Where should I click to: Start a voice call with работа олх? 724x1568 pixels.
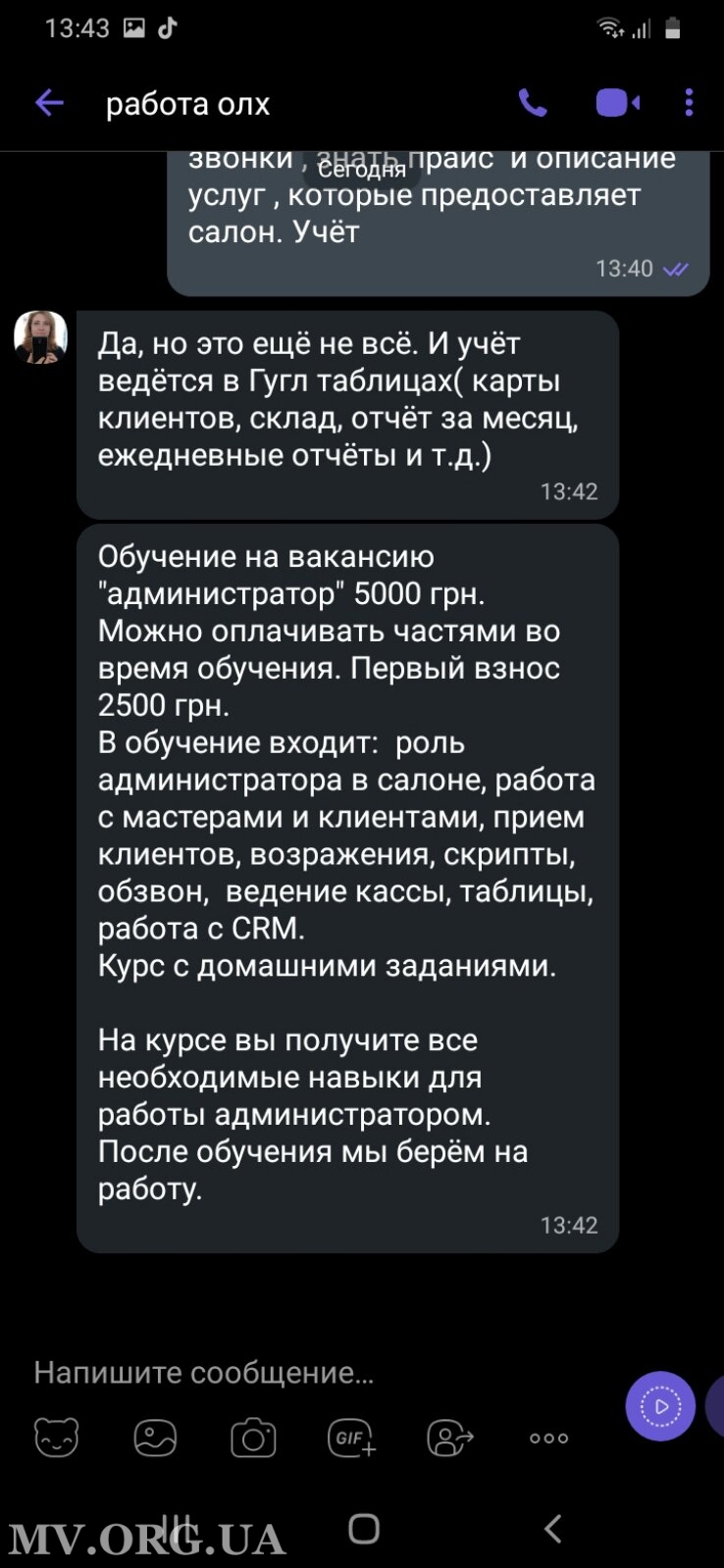[533, 103]
